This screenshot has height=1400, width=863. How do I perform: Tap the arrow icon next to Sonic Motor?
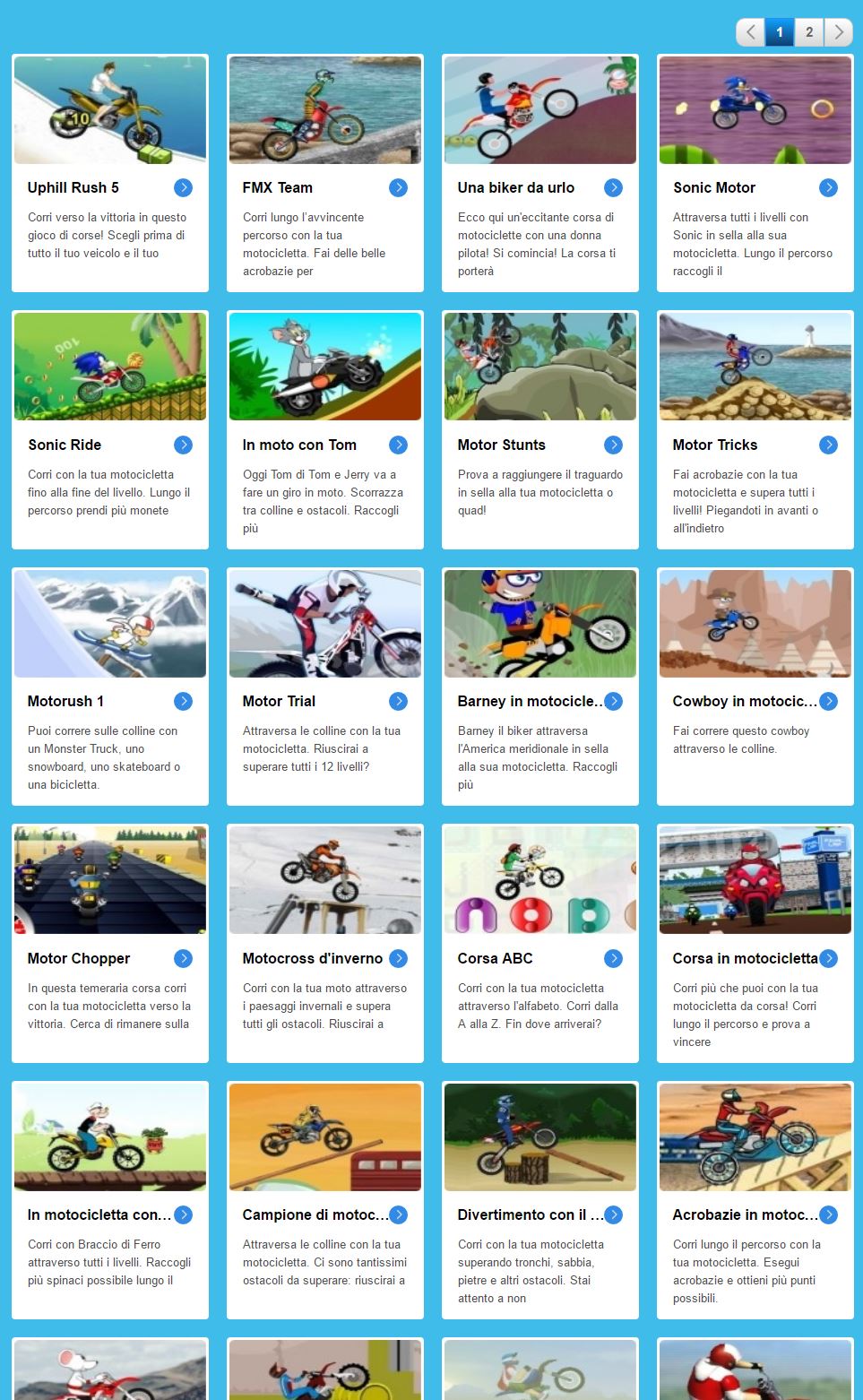point(828,187)
